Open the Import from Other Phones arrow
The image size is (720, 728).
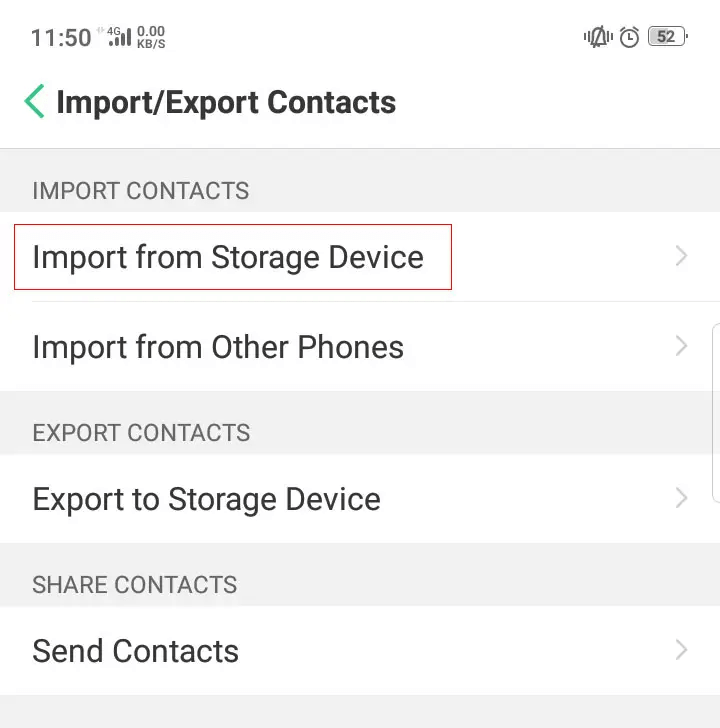click(681, 347)
